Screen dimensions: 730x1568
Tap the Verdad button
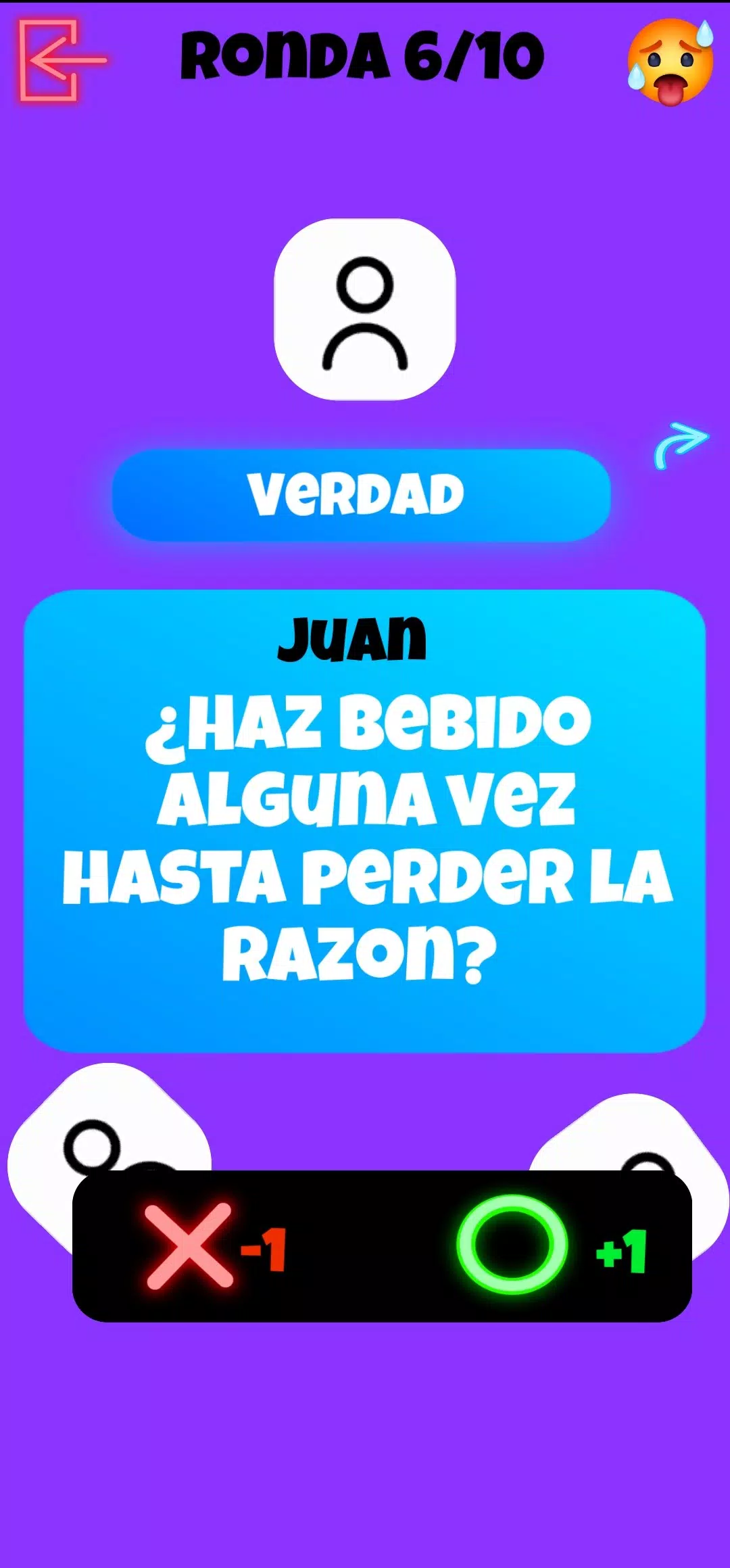click(361, 494)
